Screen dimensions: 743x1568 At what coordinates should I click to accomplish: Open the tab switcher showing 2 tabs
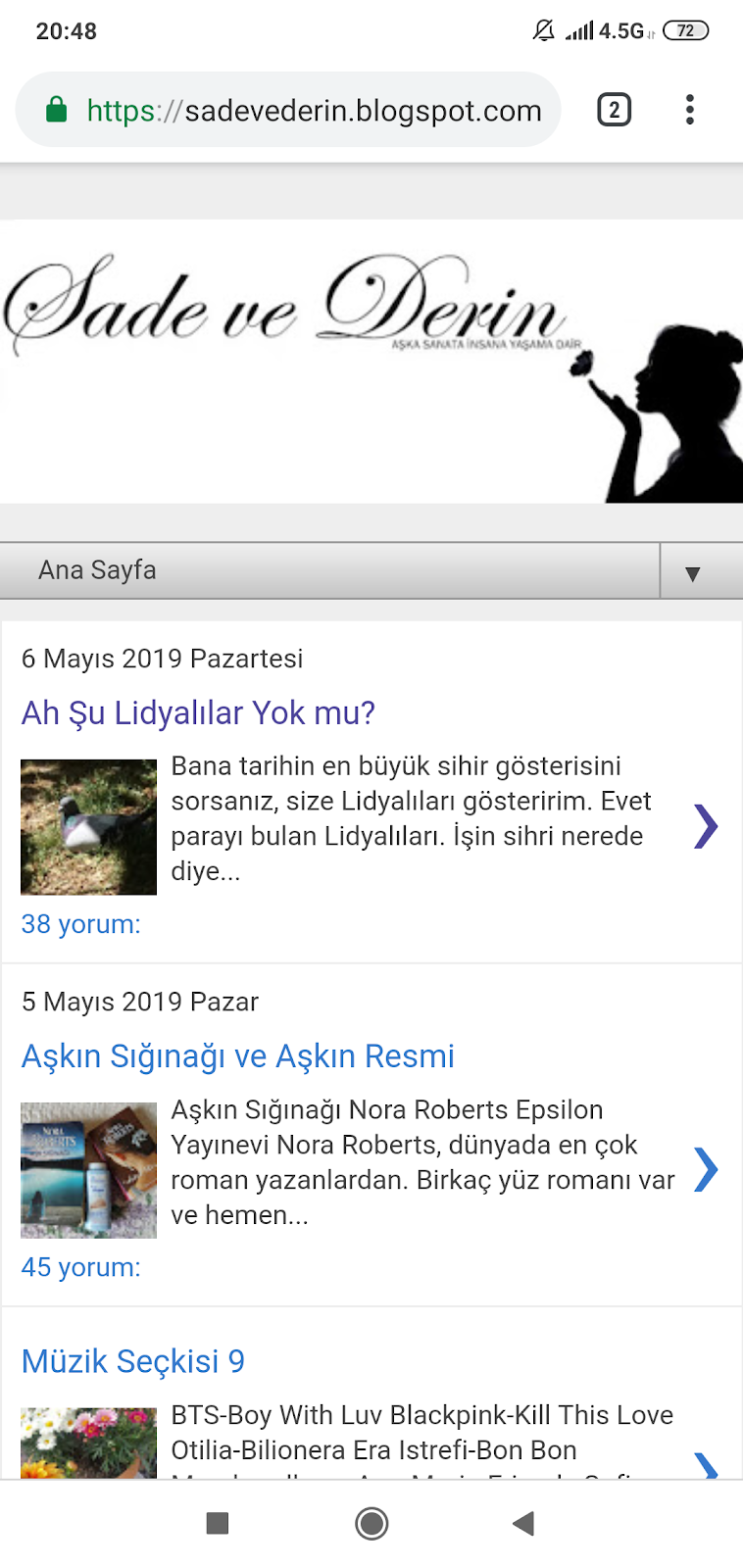click(x=615, y=110)
